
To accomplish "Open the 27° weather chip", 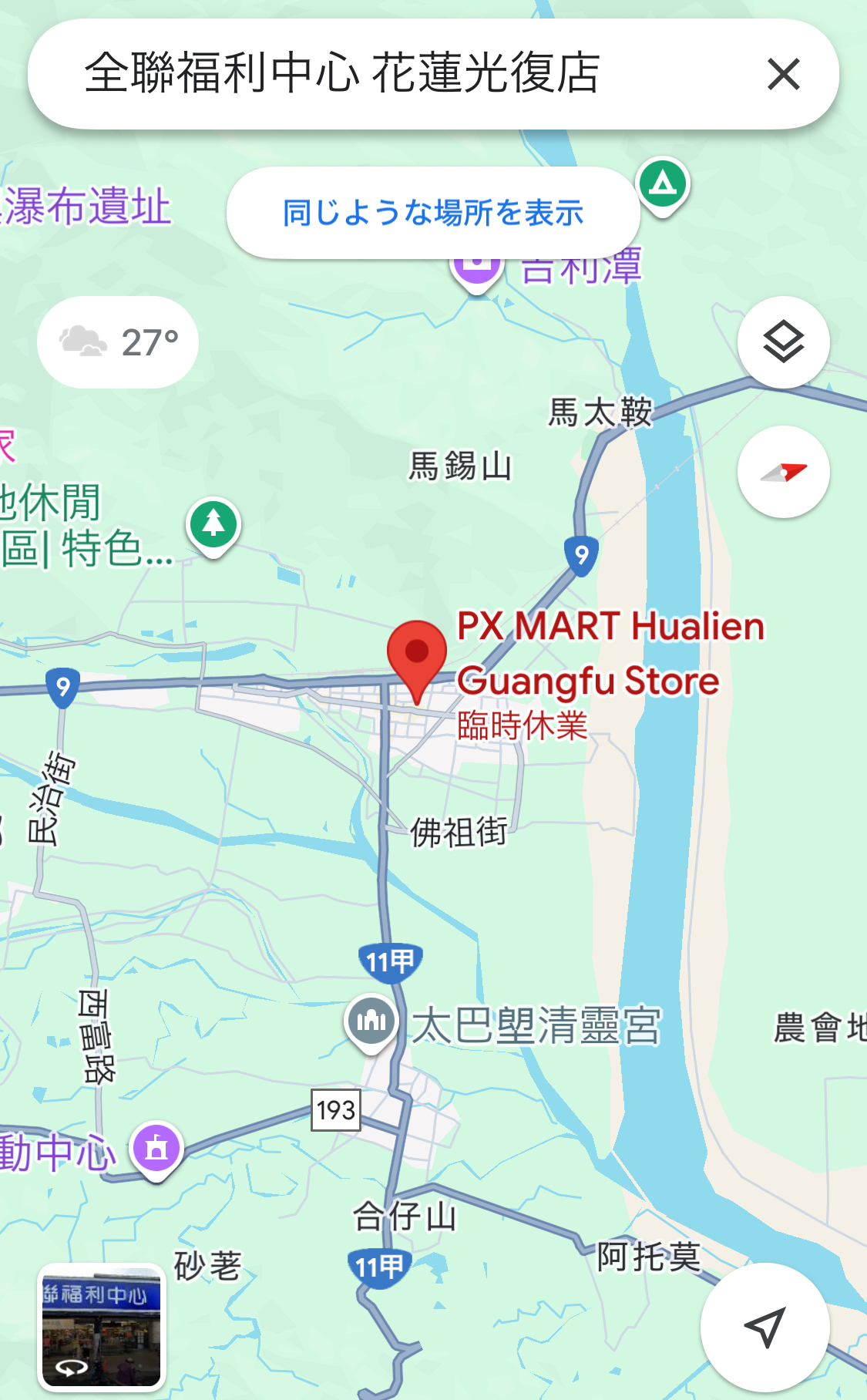I will pyautogui.click(x=118, y=342).
